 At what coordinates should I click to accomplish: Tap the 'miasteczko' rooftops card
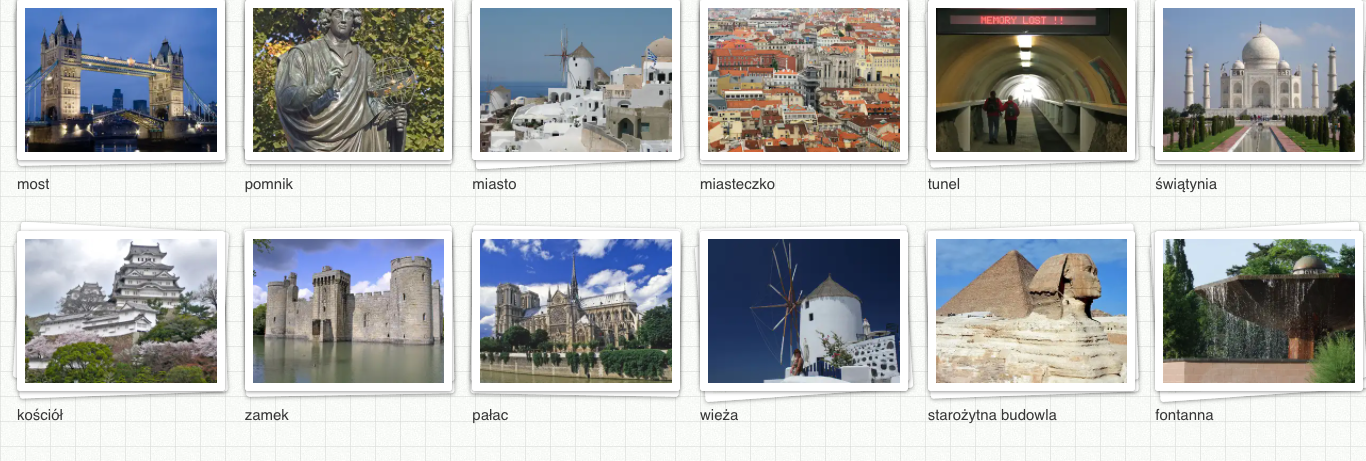click(804, 80)
